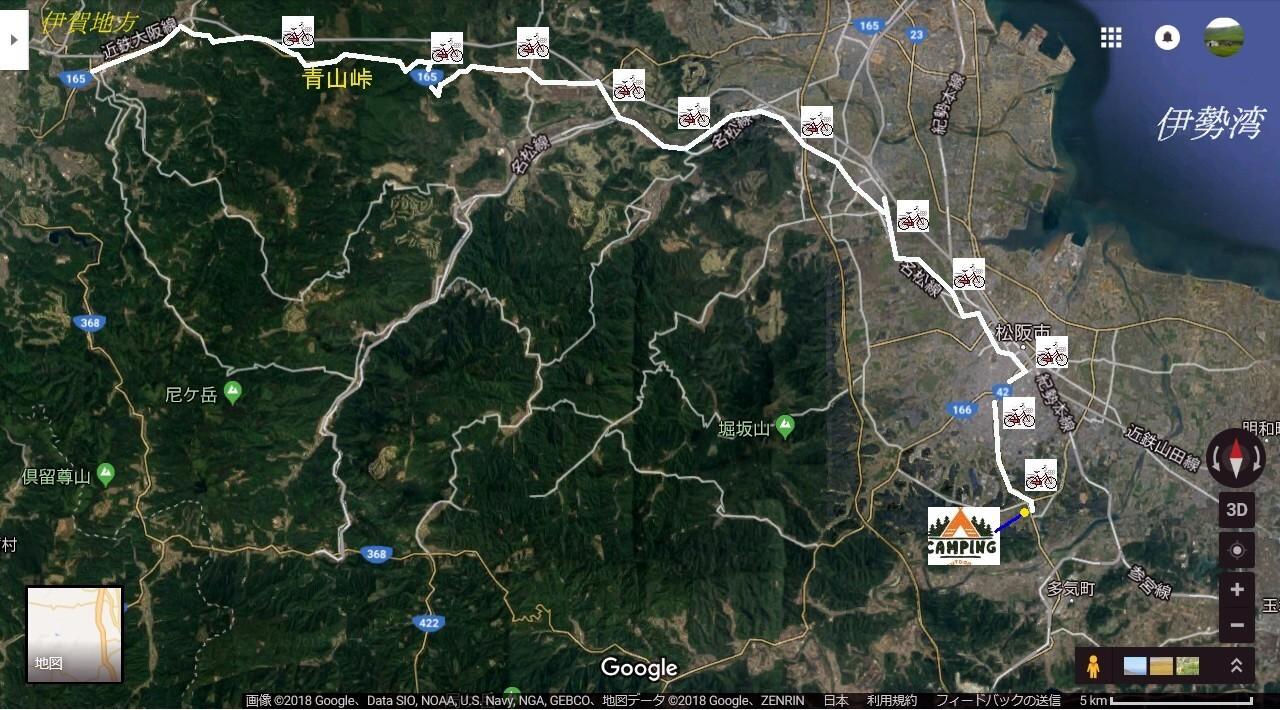Reset orientation with the compass
Screen dimensions: 1280x710
[1237, 459]
